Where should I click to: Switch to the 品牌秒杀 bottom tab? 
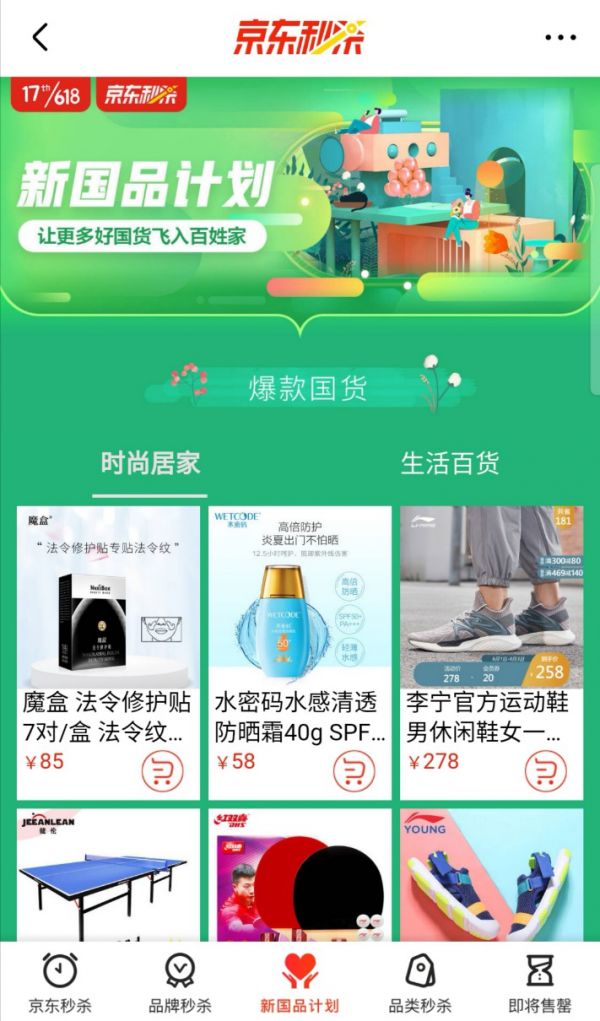pos(180,982)
